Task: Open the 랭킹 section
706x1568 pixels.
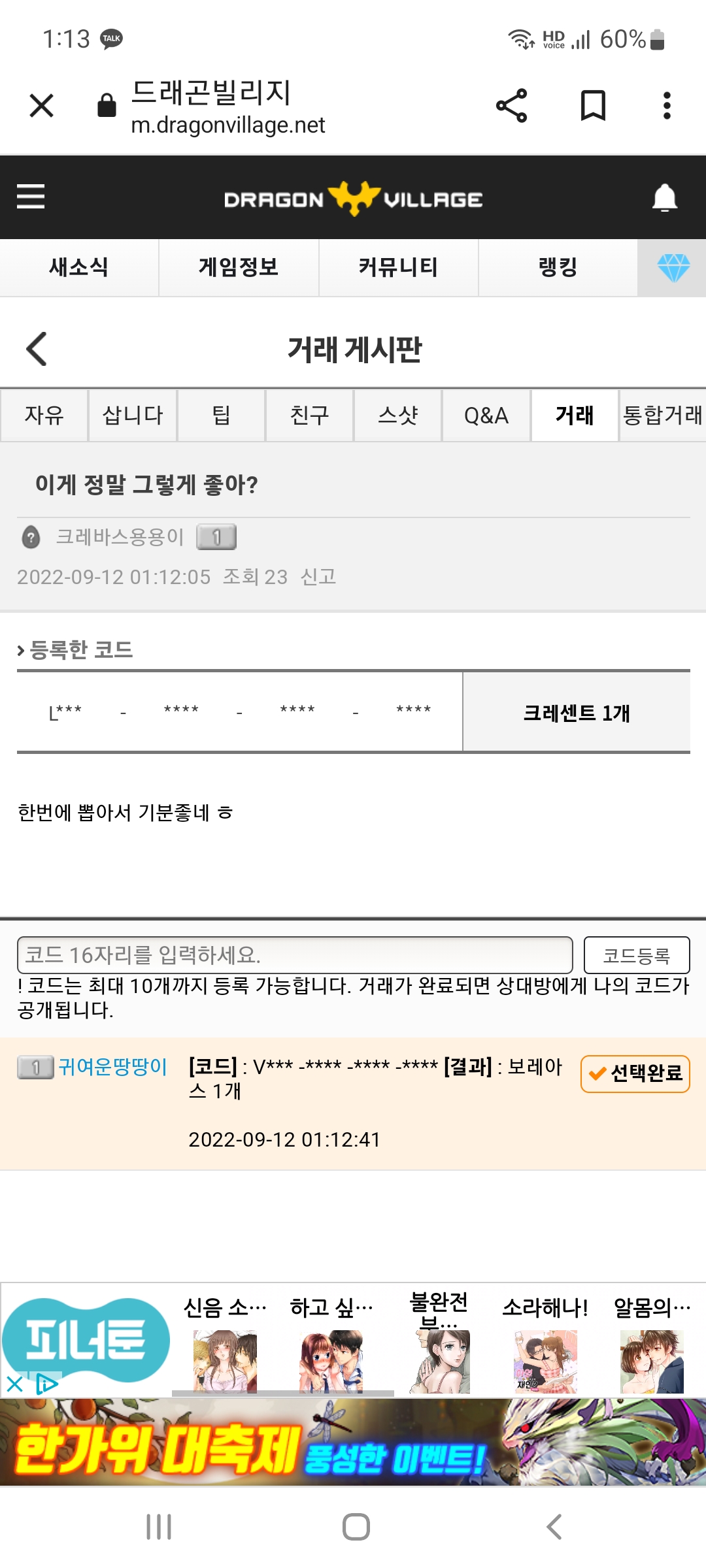Action: [558, 267]
